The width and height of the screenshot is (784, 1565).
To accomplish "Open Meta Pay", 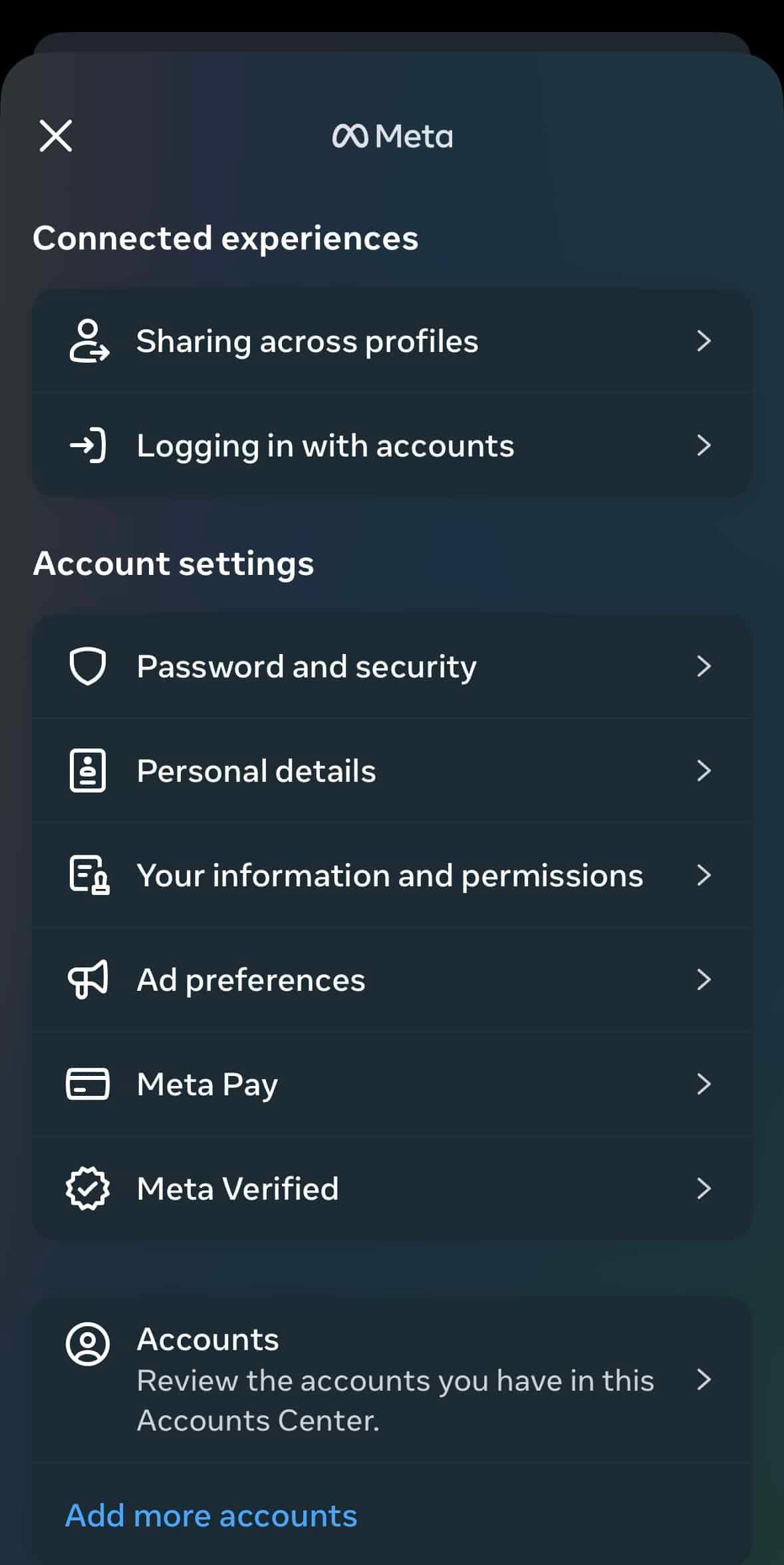I will [392, 1085].
